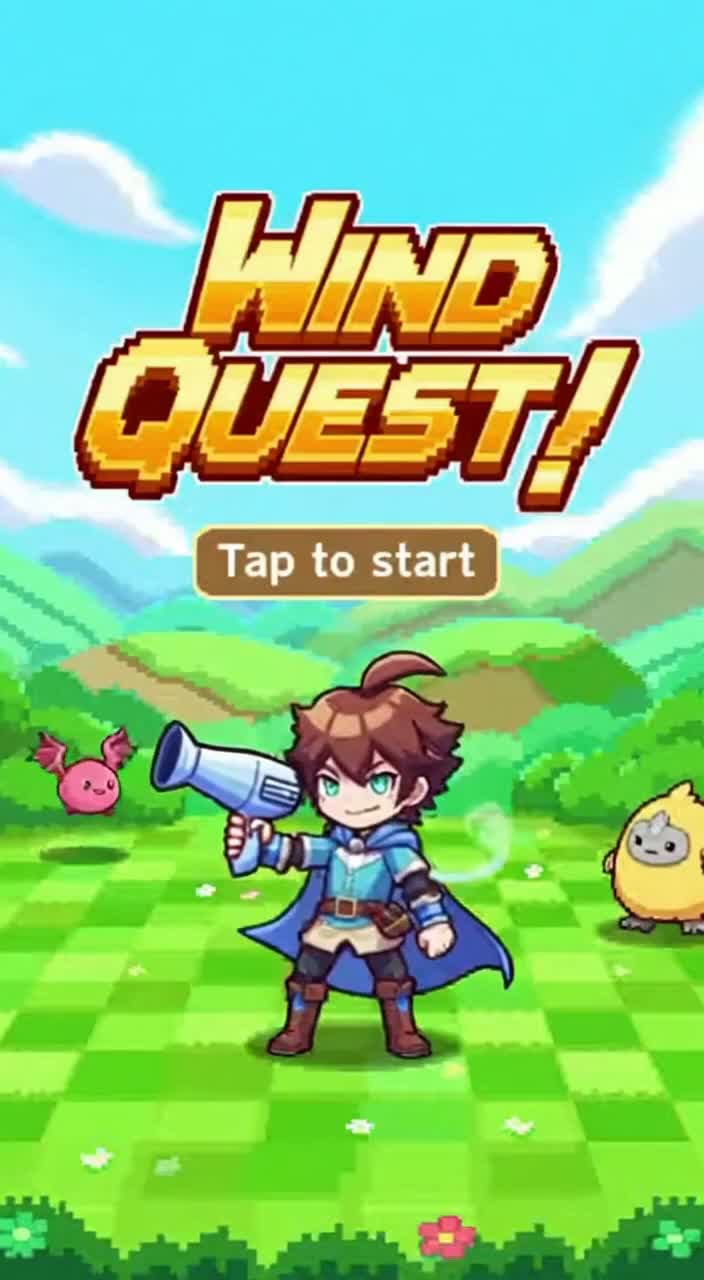This screenshot has width=704, height=1280.
Task: Tap the 'Tap to start' button
Action: [x=347, y=562]
